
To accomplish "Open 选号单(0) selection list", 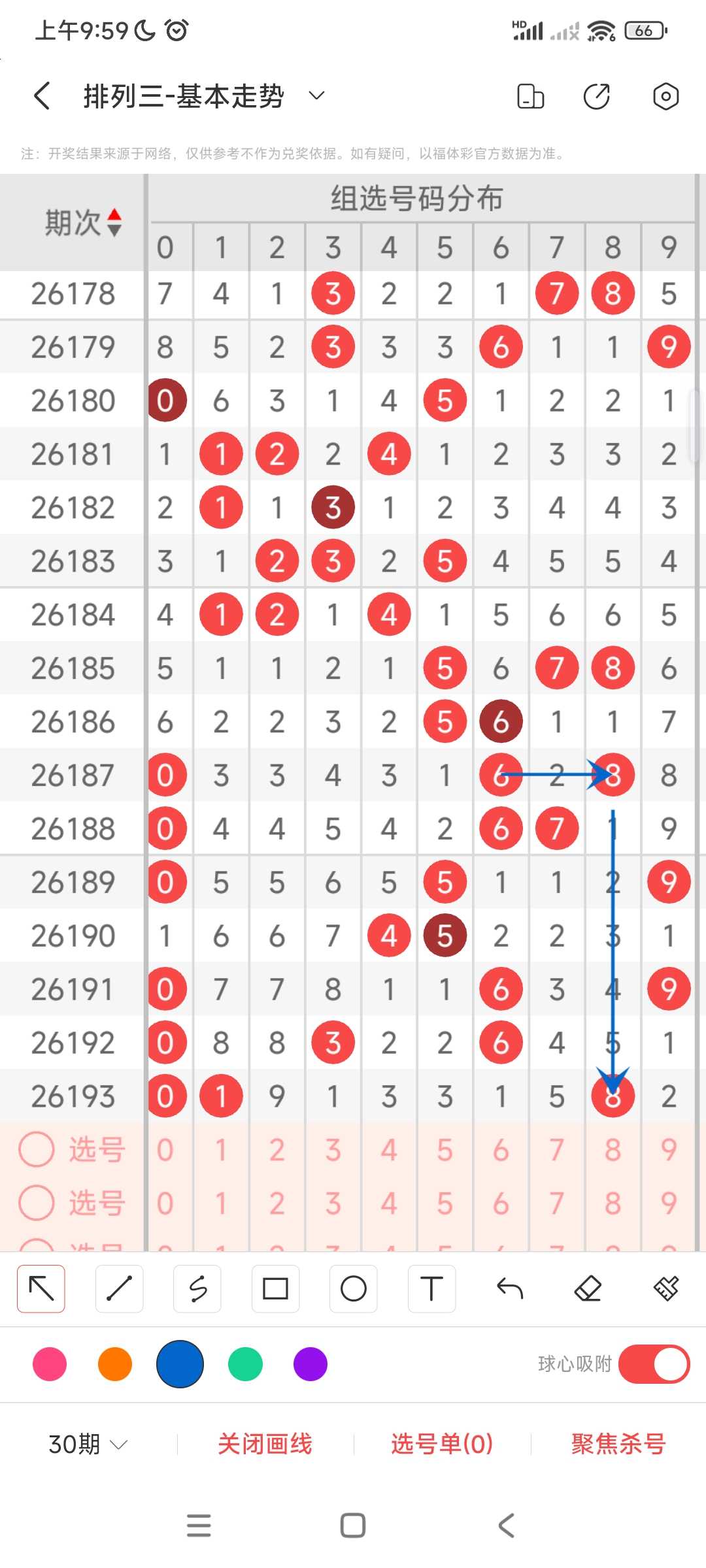I will click(x=442, y=1444).
